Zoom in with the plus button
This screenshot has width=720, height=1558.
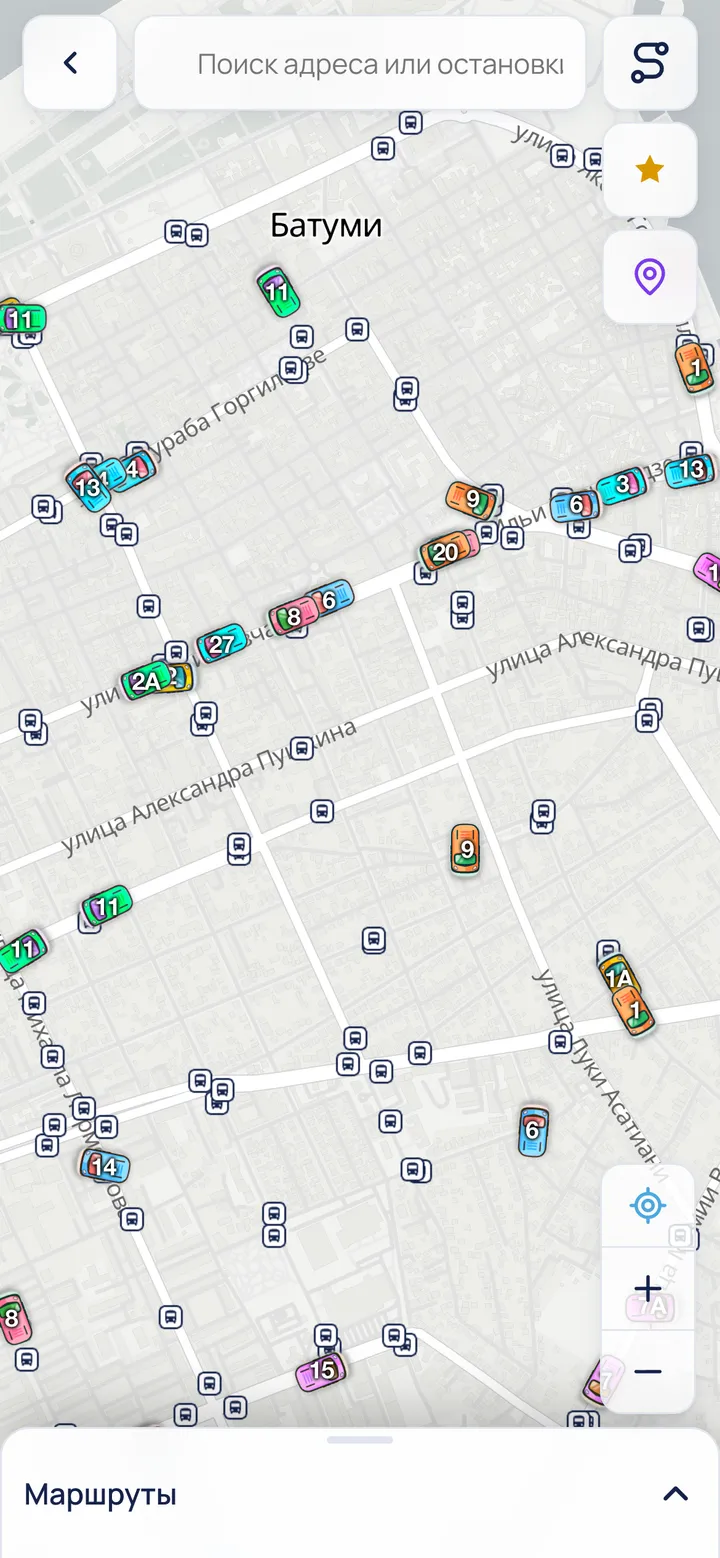pos(648,1289)
